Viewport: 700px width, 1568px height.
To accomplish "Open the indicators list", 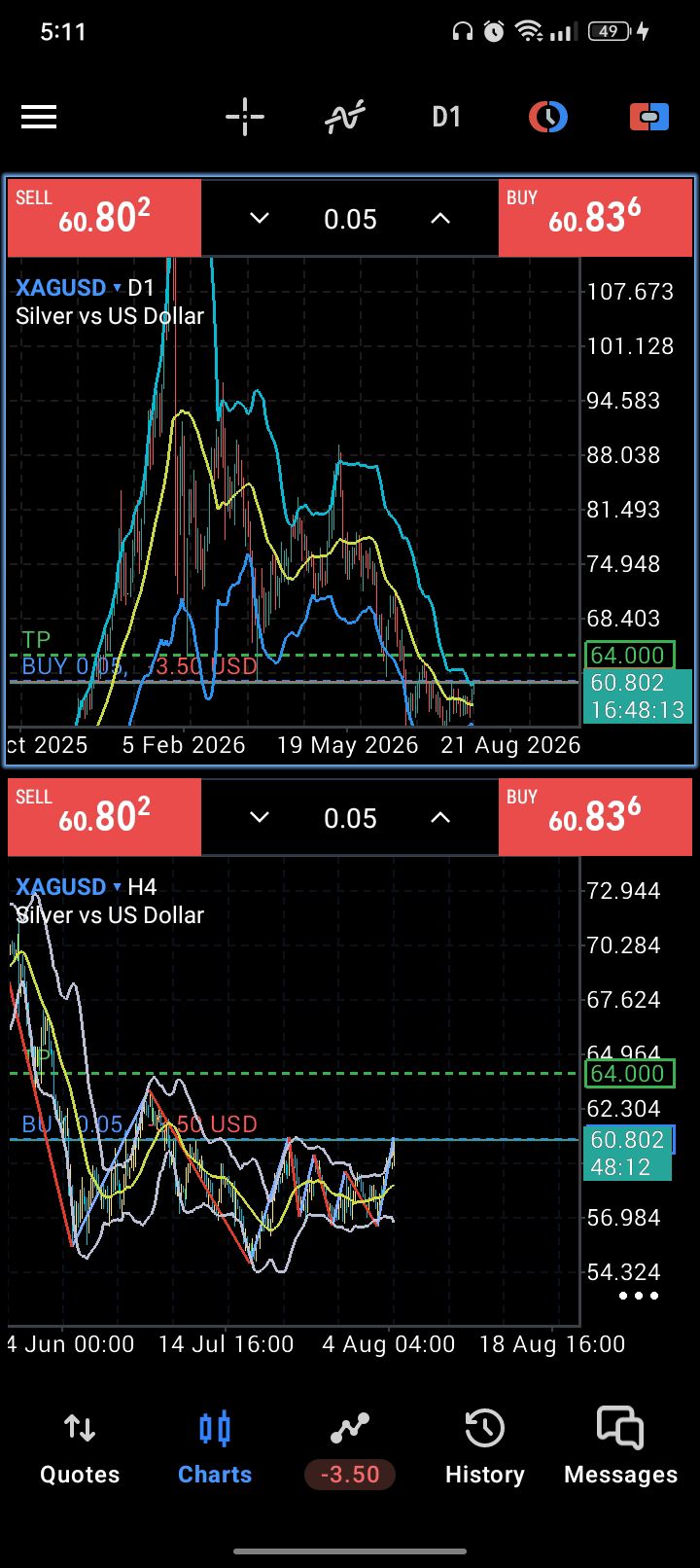I will (345, 118).
